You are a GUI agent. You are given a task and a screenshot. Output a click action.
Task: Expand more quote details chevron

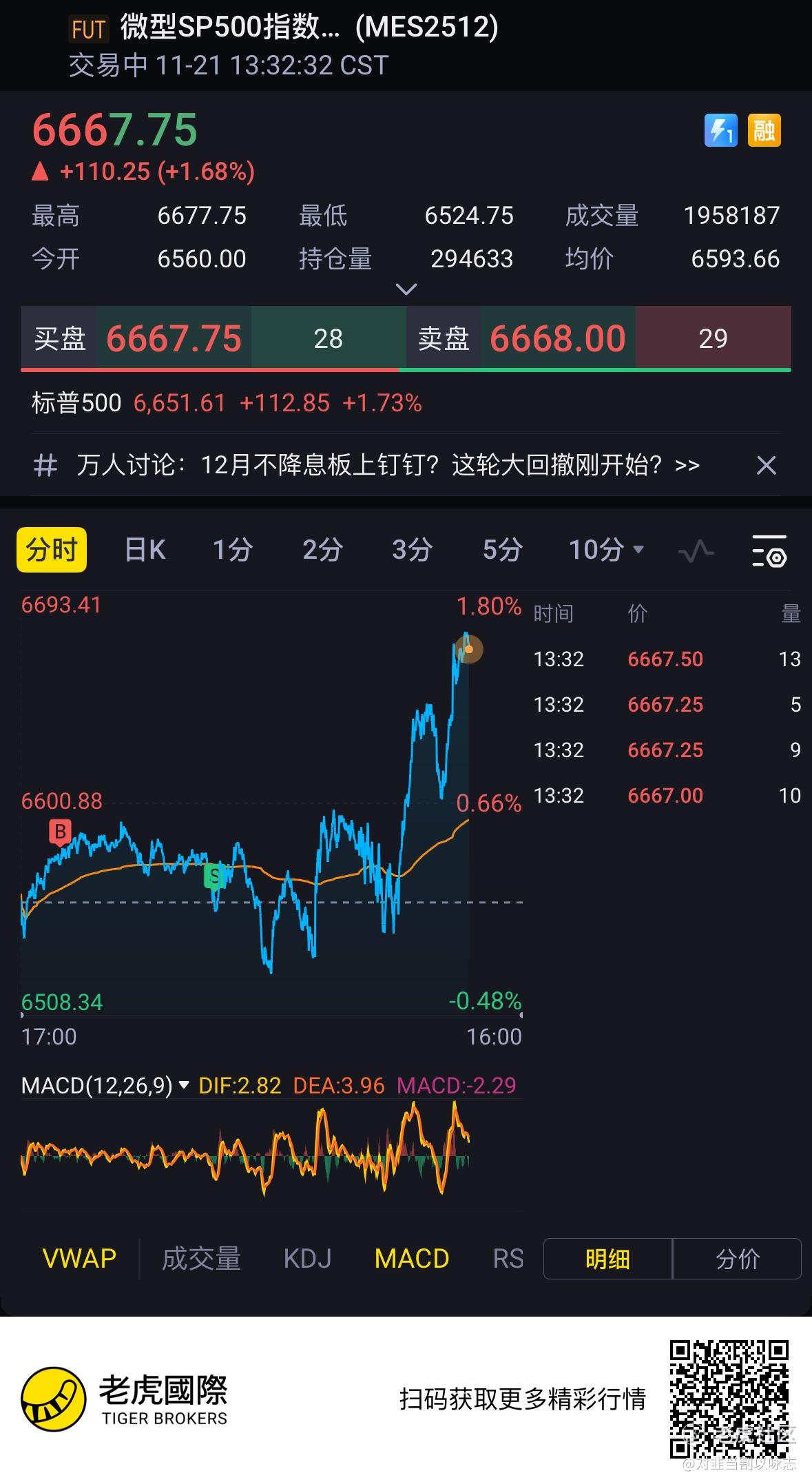406,289
